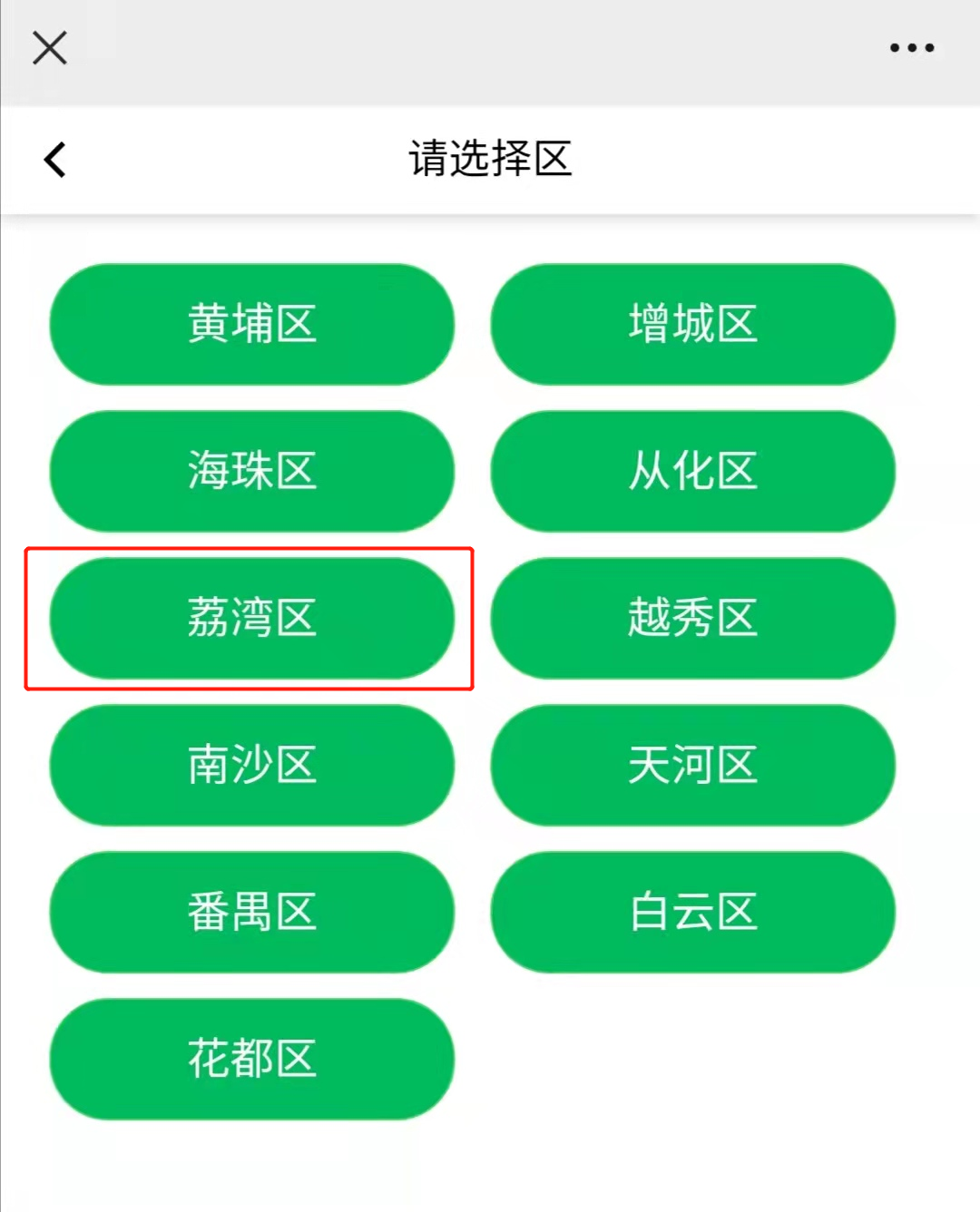Image resolution: width=980 pixels, height=1212 pixels.
Task: Open the three-dot overflow menu
Action: (x=911, y=48)
